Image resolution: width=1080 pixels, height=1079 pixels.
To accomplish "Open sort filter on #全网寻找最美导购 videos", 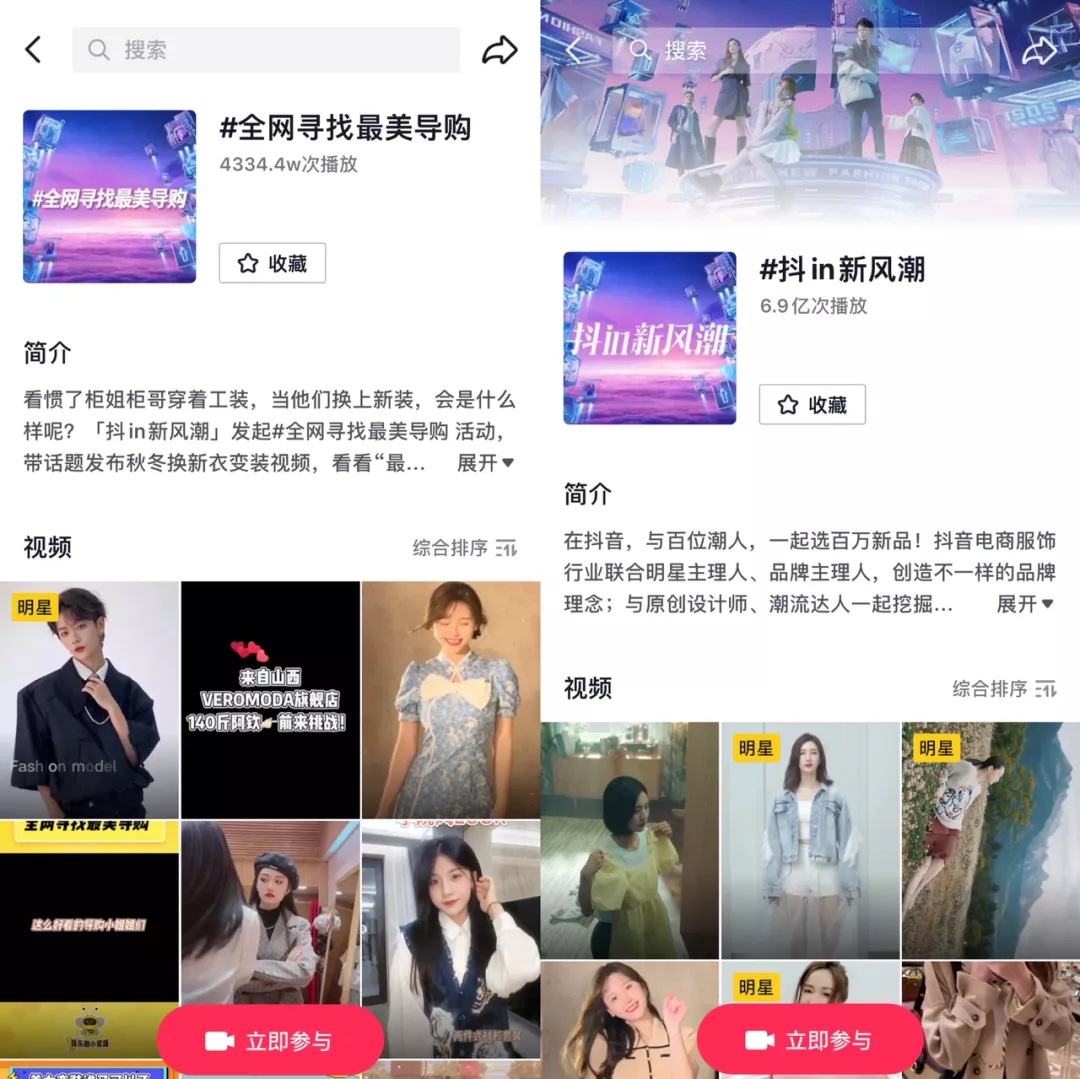I will coord(465,548).
